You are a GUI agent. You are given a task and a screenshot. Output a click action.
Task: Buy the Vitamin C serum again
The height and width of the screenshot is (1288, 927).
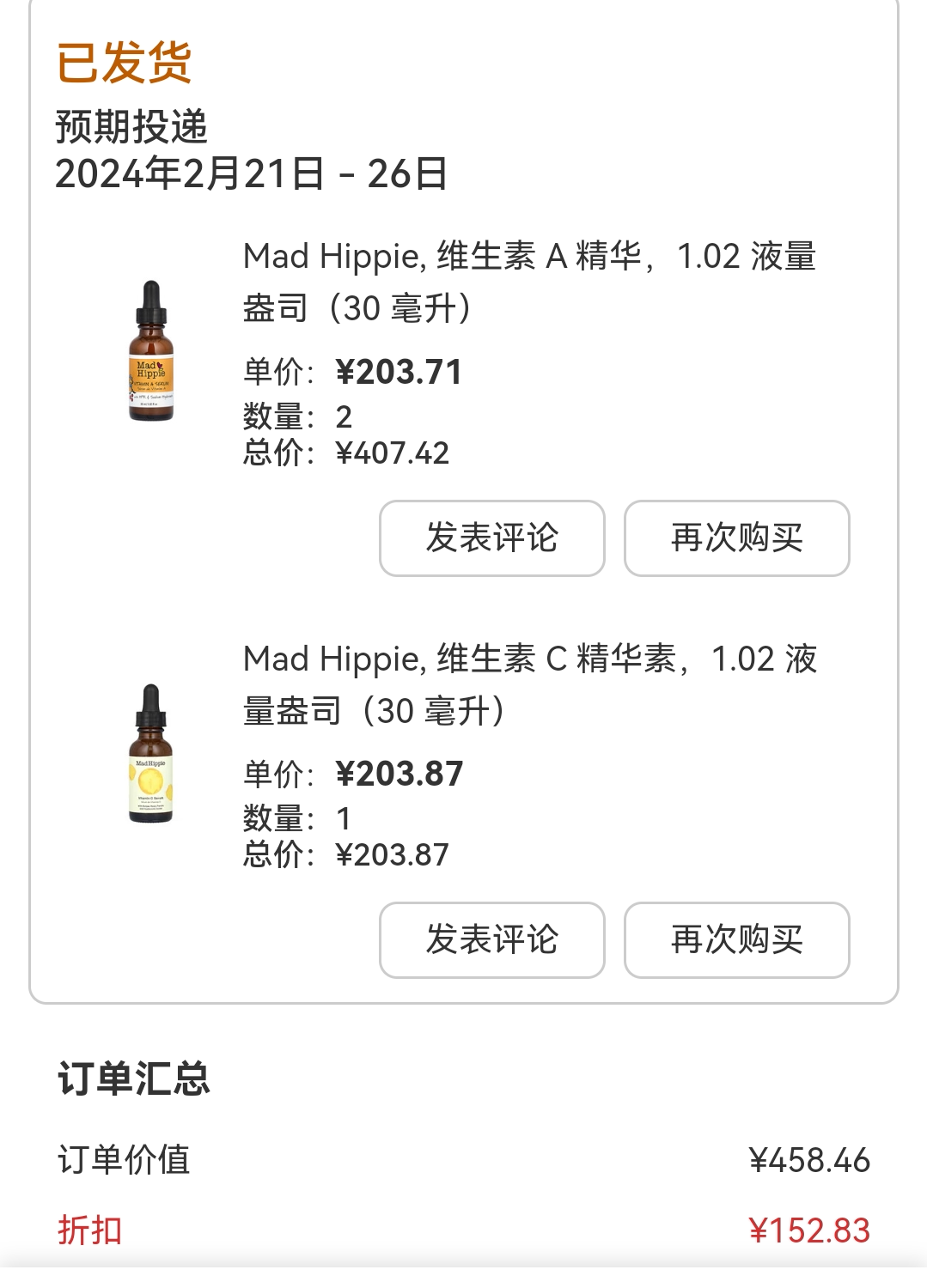pyautogui.click(x=736, y=940)
